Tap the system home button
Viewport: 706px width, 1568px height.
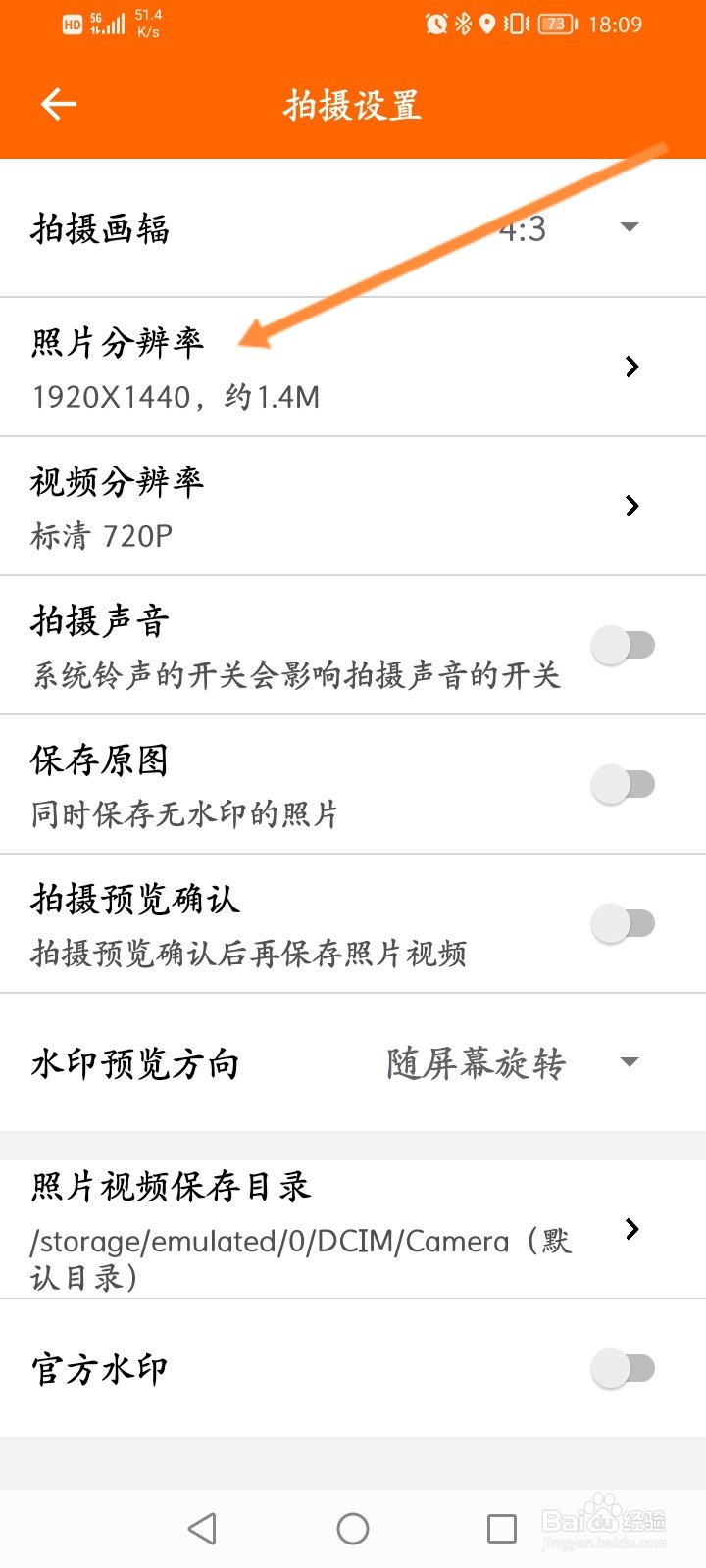[x=353, y=1528]
